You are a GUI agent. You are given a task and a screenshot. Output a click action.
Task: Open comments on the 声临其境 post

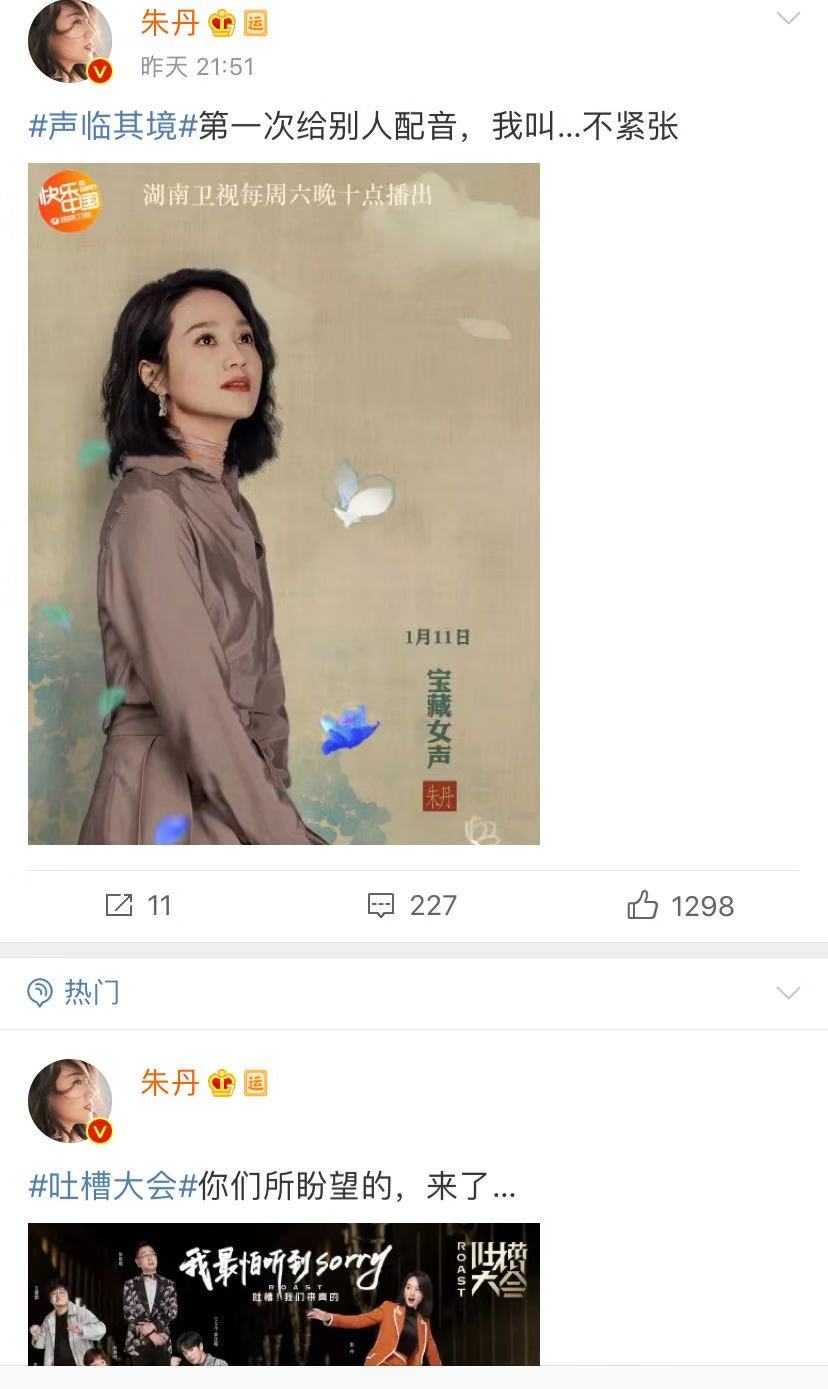tap(412, 906)
